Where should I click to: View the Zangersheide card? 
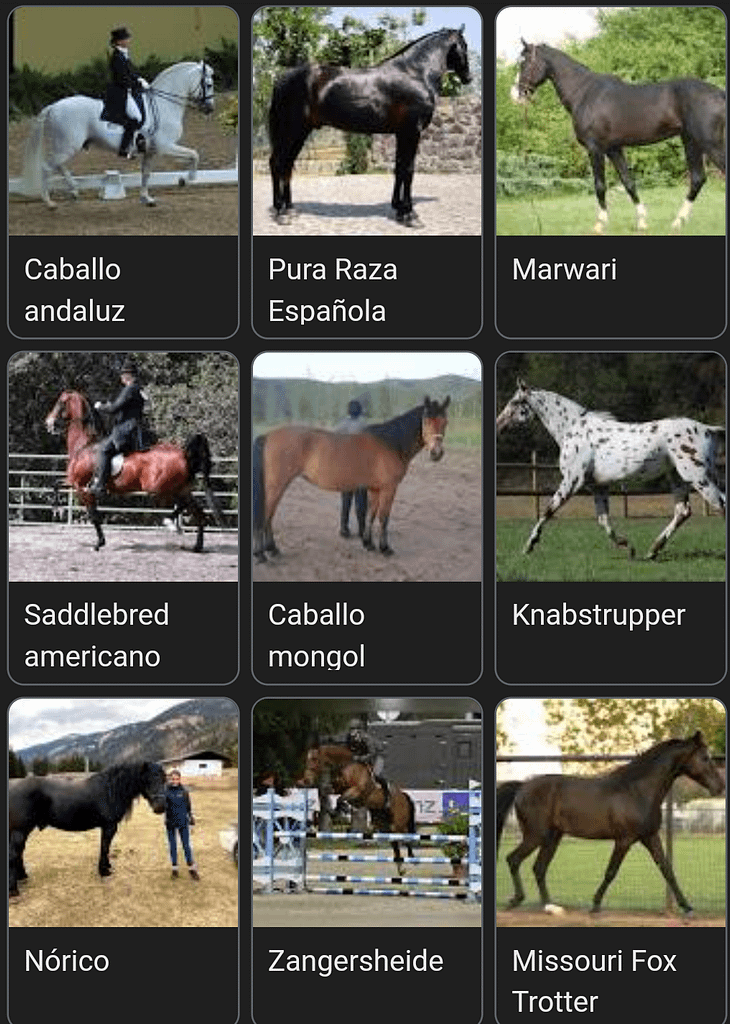(x=367, y=860)
